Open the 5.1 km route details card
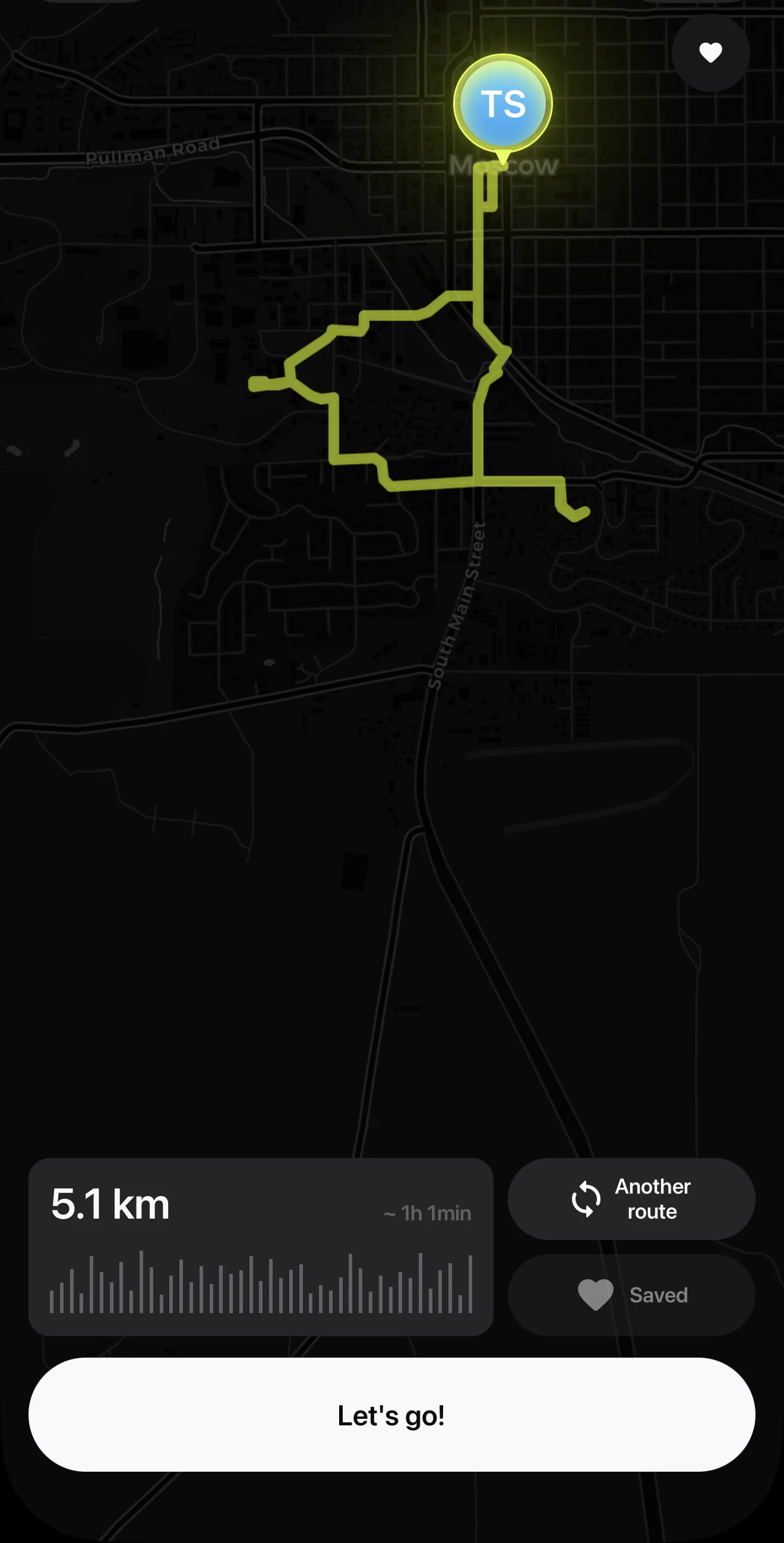The height and width of the screenshot is (1543, 784). tap(261, 1247)
